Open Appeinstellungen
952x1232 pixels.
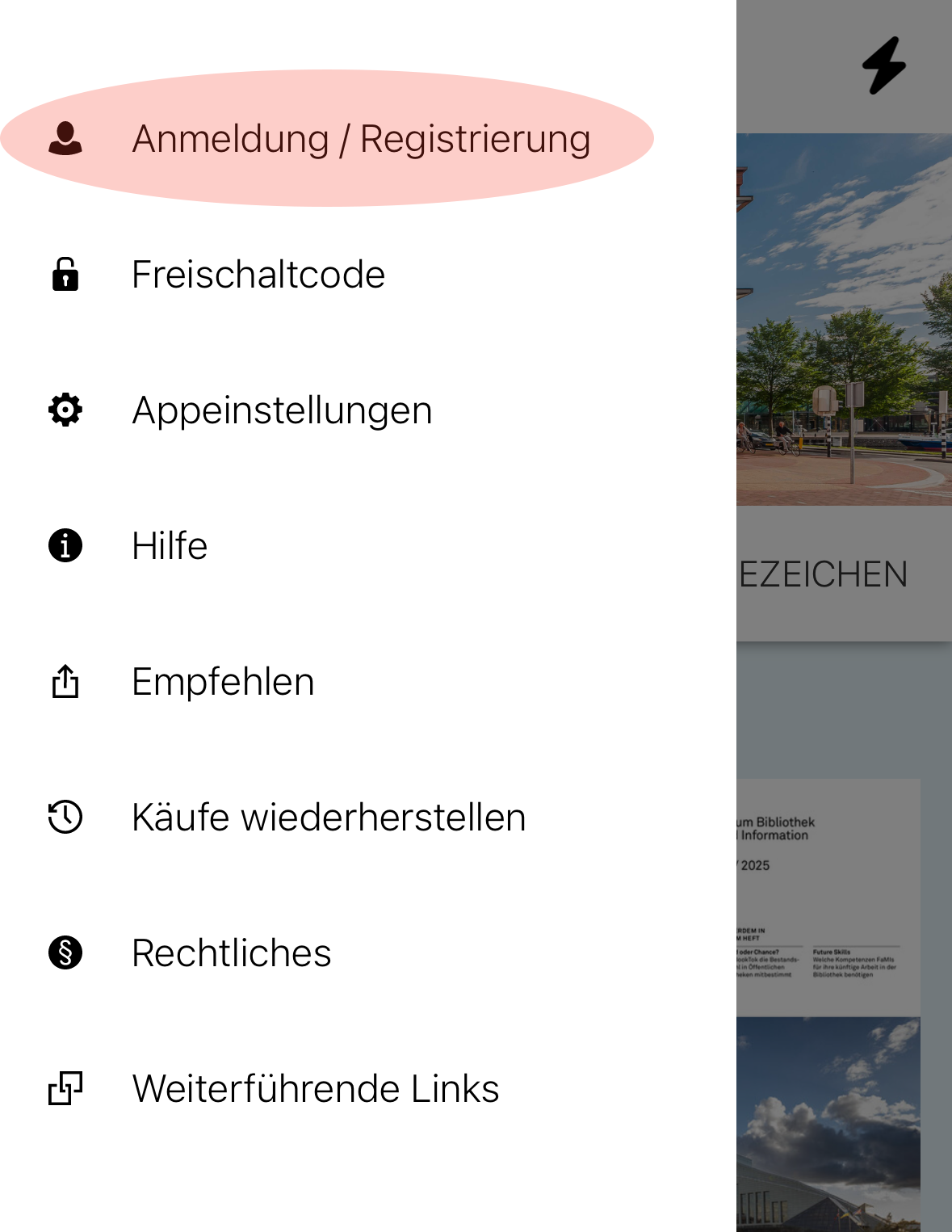tap(282, 410)
